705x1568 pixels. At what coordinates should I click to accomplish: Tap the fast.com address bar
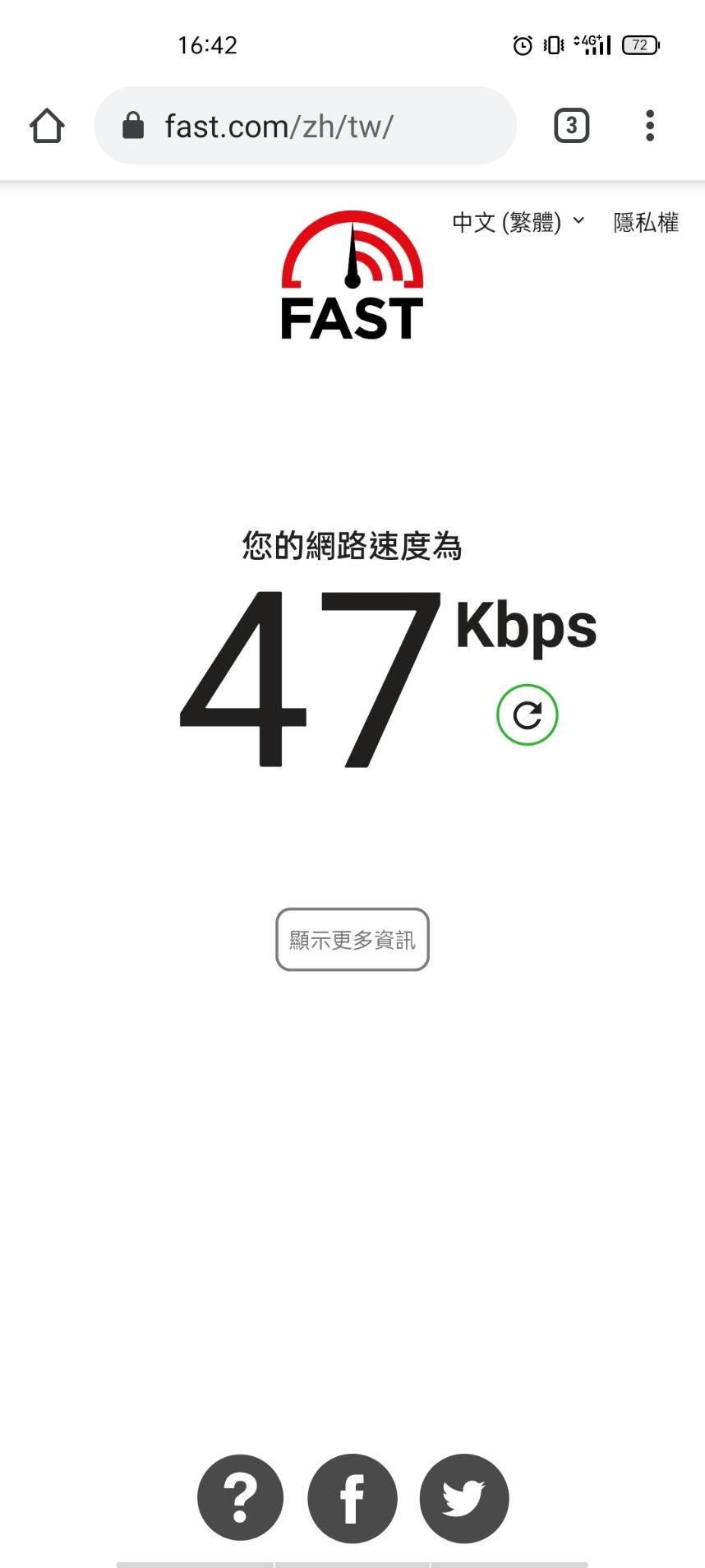305,126
